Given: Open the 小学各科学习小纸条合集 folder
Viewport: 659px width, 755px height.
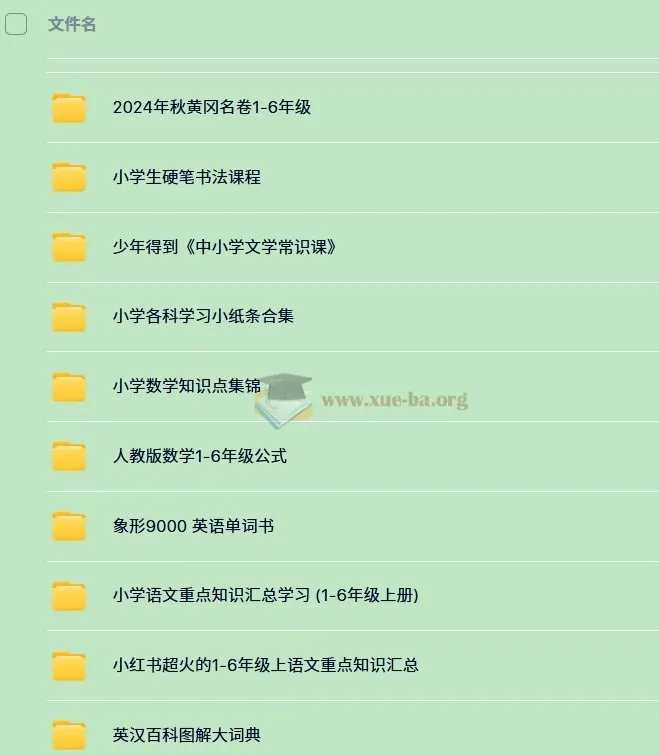Looking at the screenshot, I should pos(203,317).
